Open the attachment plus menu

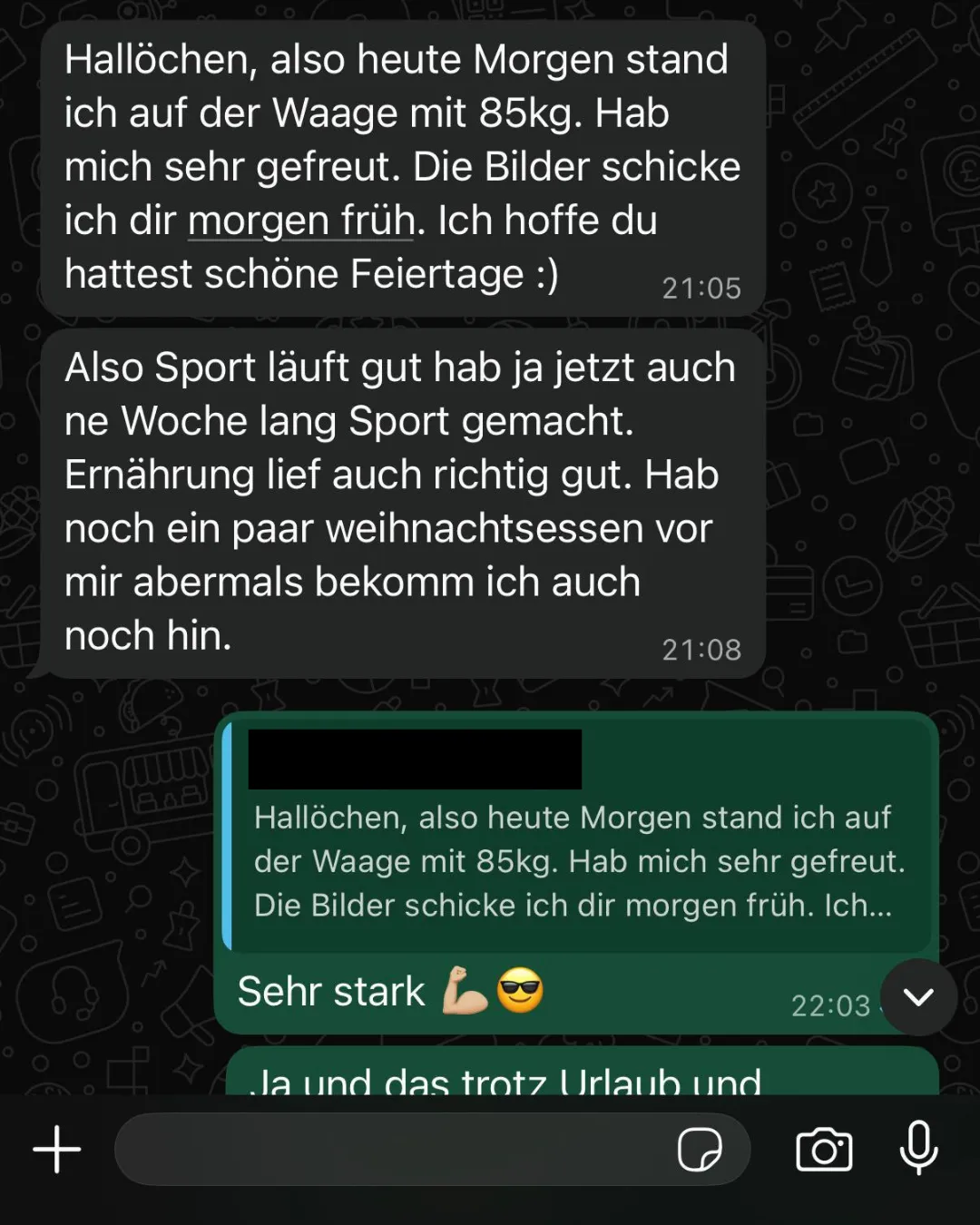57,1149
